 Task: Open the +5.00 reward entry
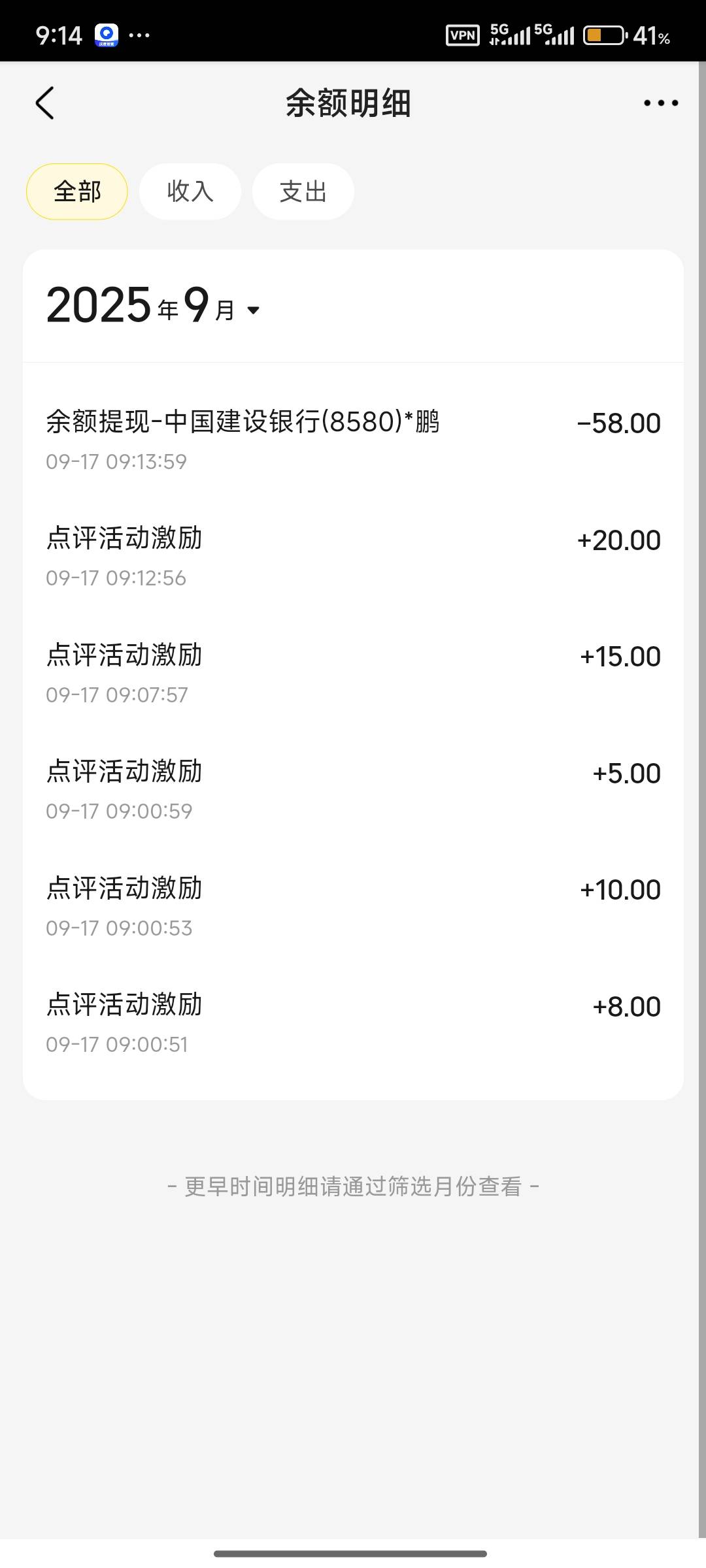[x=353, y=791]
